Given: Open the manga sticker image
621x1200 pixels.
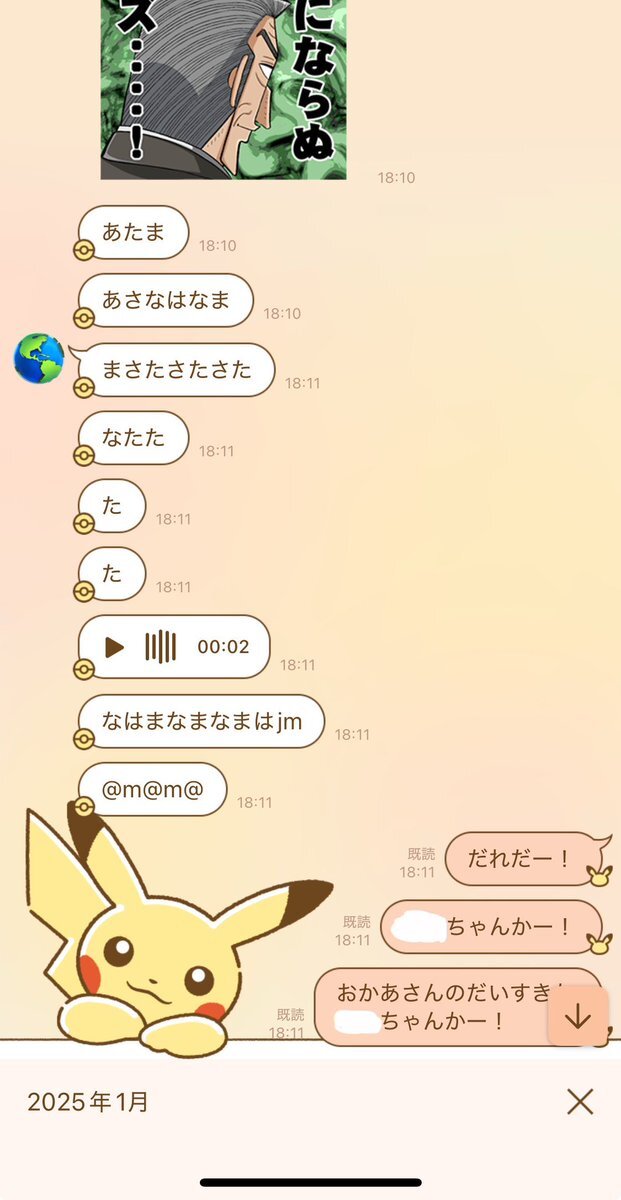Looking at the screenshot, I should coord(223,90).
